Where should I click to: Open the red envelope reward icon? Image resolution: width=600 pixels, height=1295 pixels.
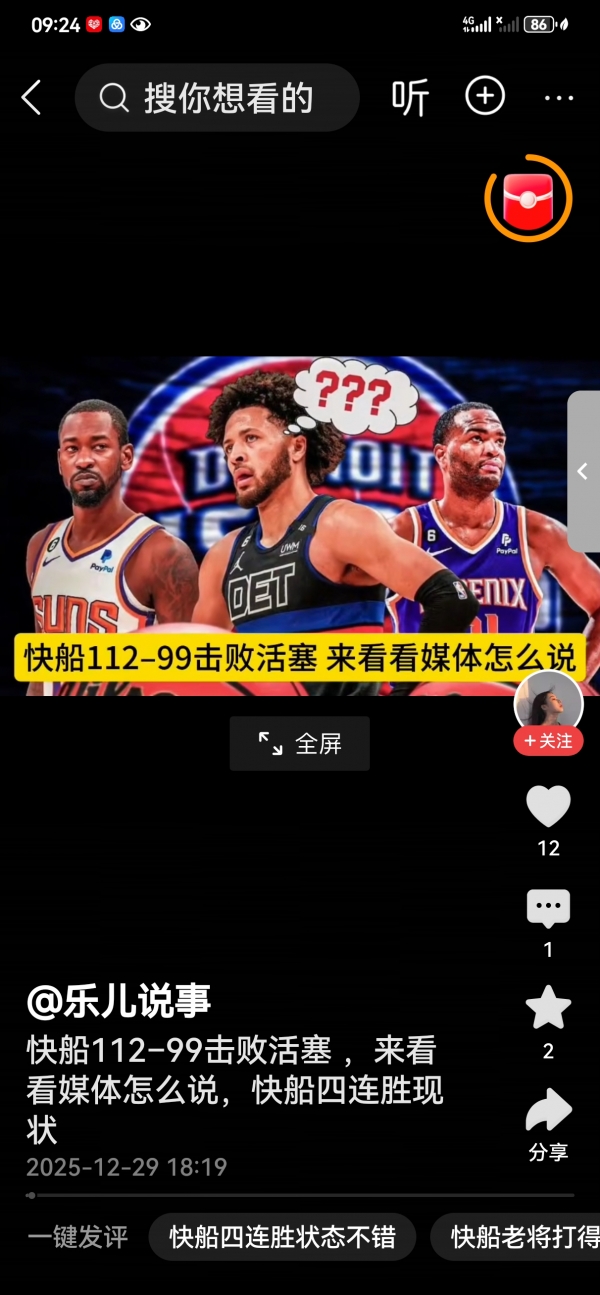527,199
